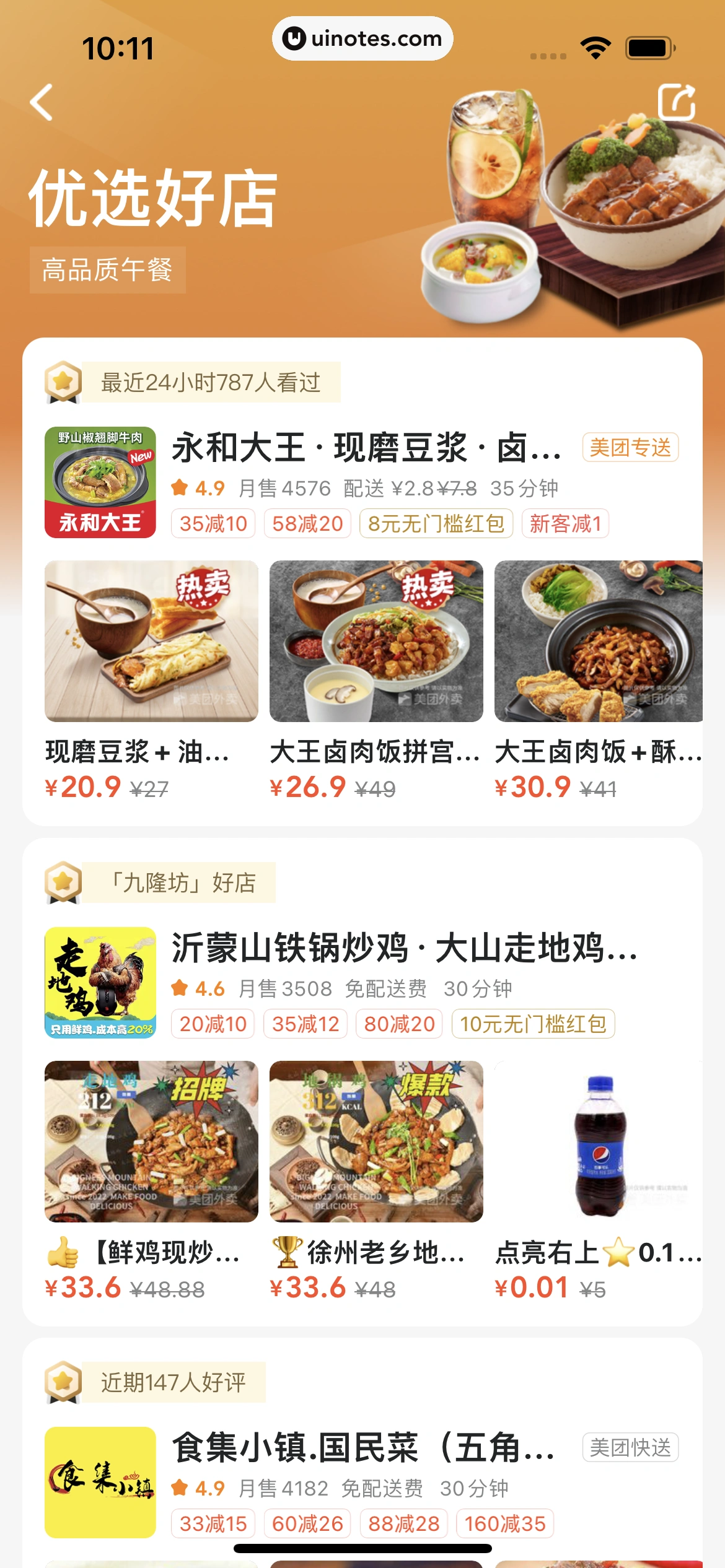Tap the back arrow at top left
Screen dimensions: 725x1568
click(x=41, y=101)
